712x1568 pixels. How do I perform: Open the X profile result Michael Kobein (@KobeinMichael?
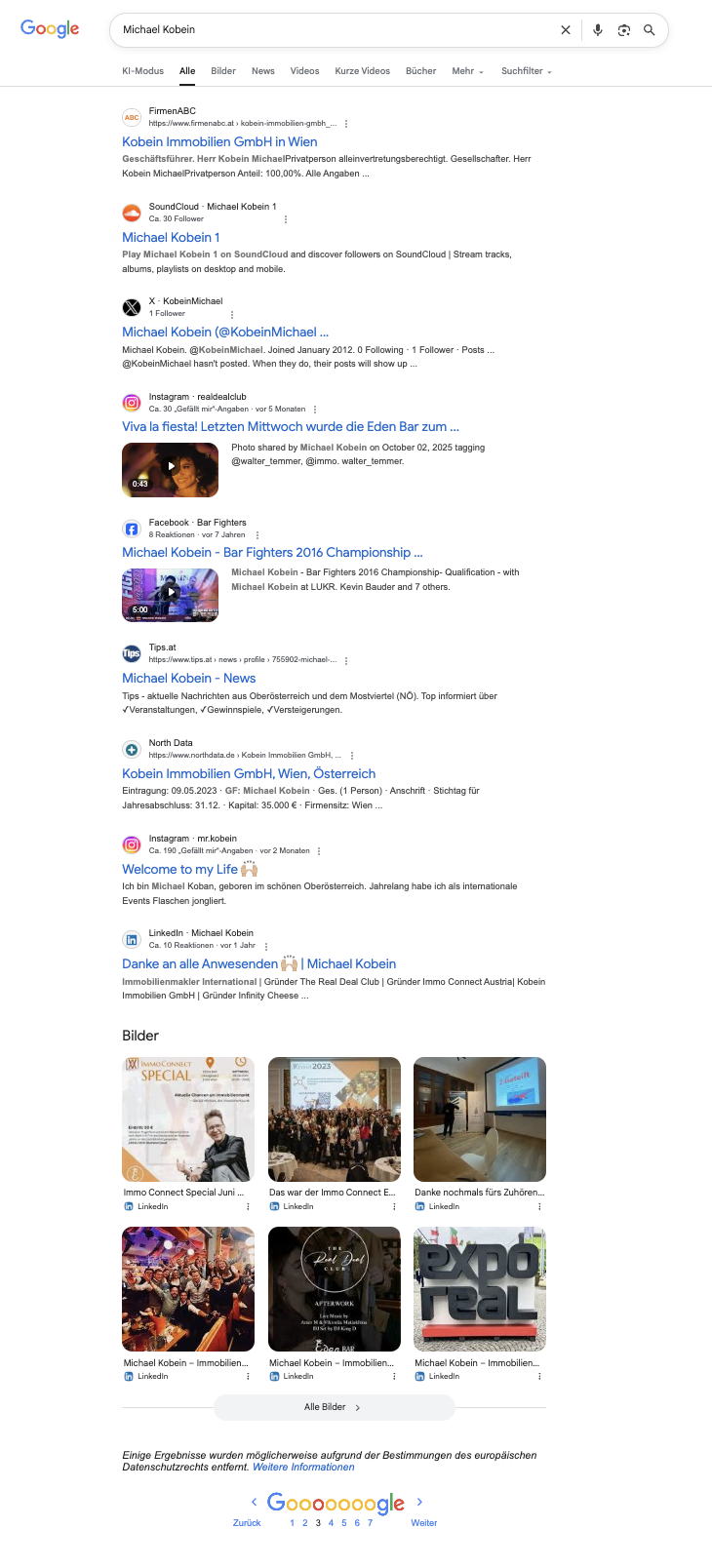225,332
